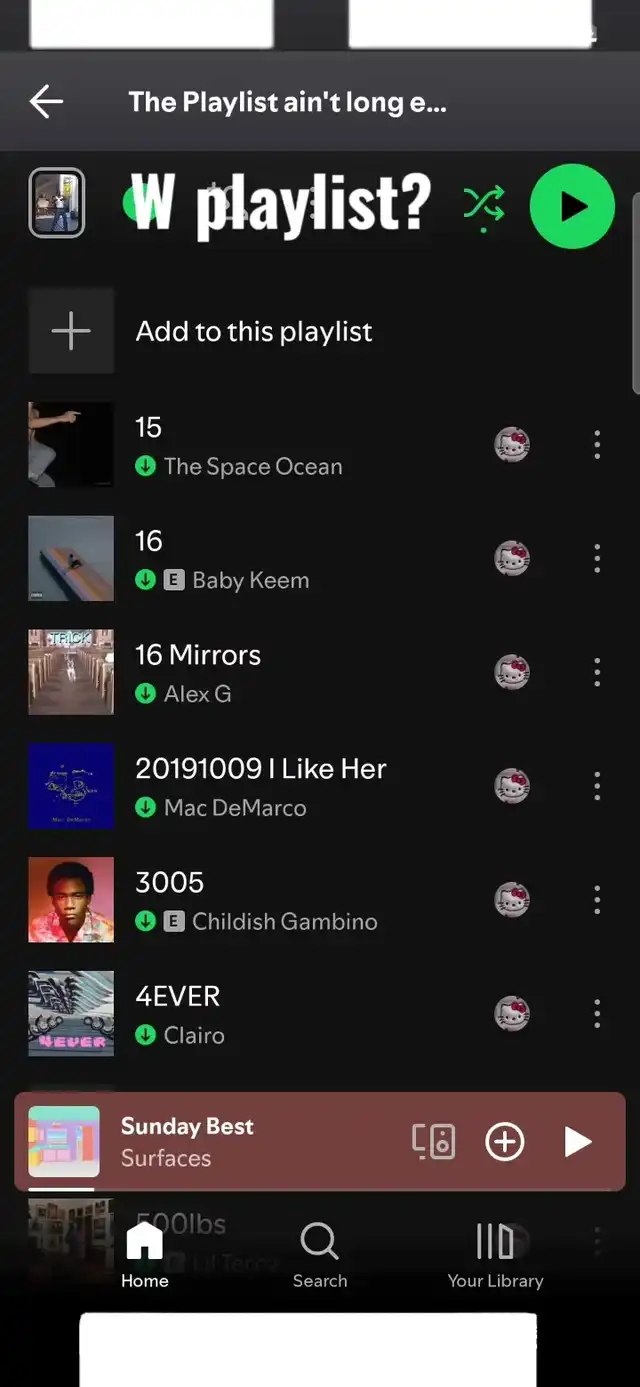Tap Add to this playlist
640x1387 pixels.
point(254,331)
